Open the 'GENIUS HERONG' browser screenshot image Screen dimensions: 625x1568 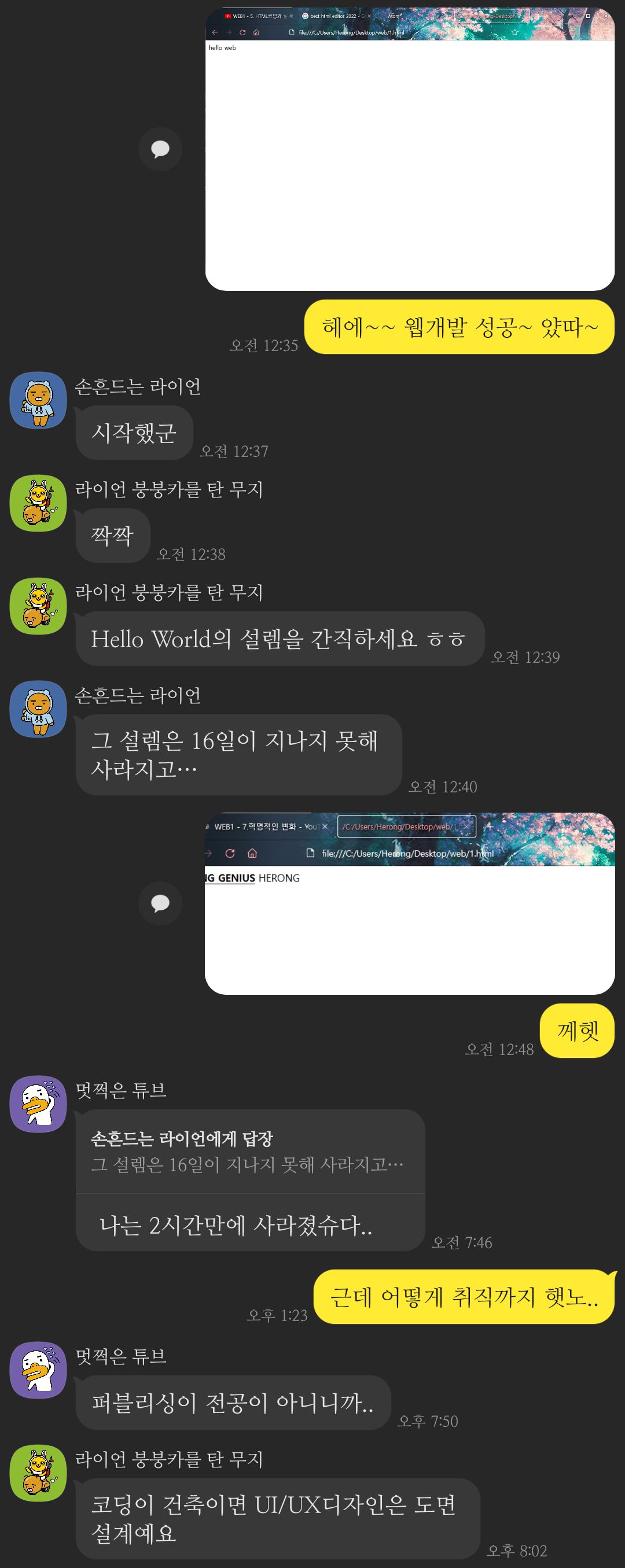click(409, 903)
